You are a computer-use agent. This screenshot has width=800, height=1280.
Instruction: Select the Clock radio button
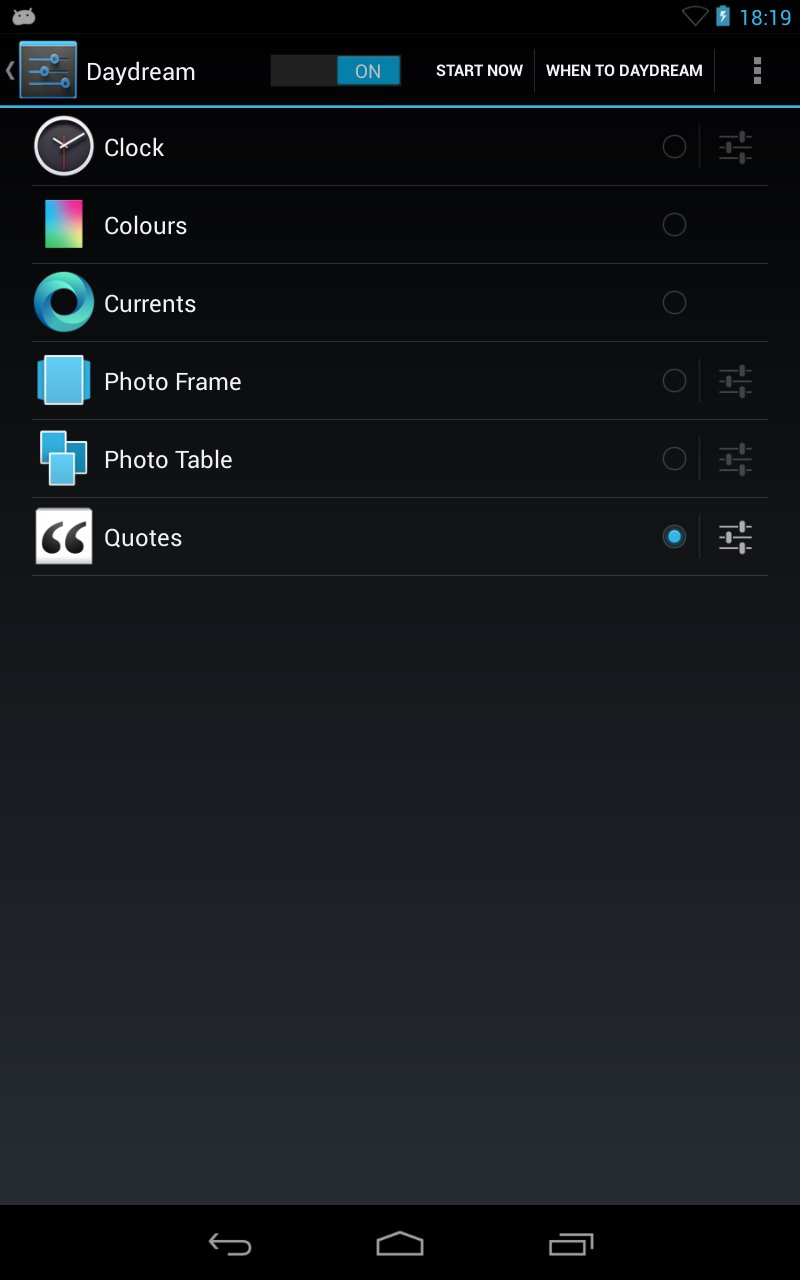674,146
